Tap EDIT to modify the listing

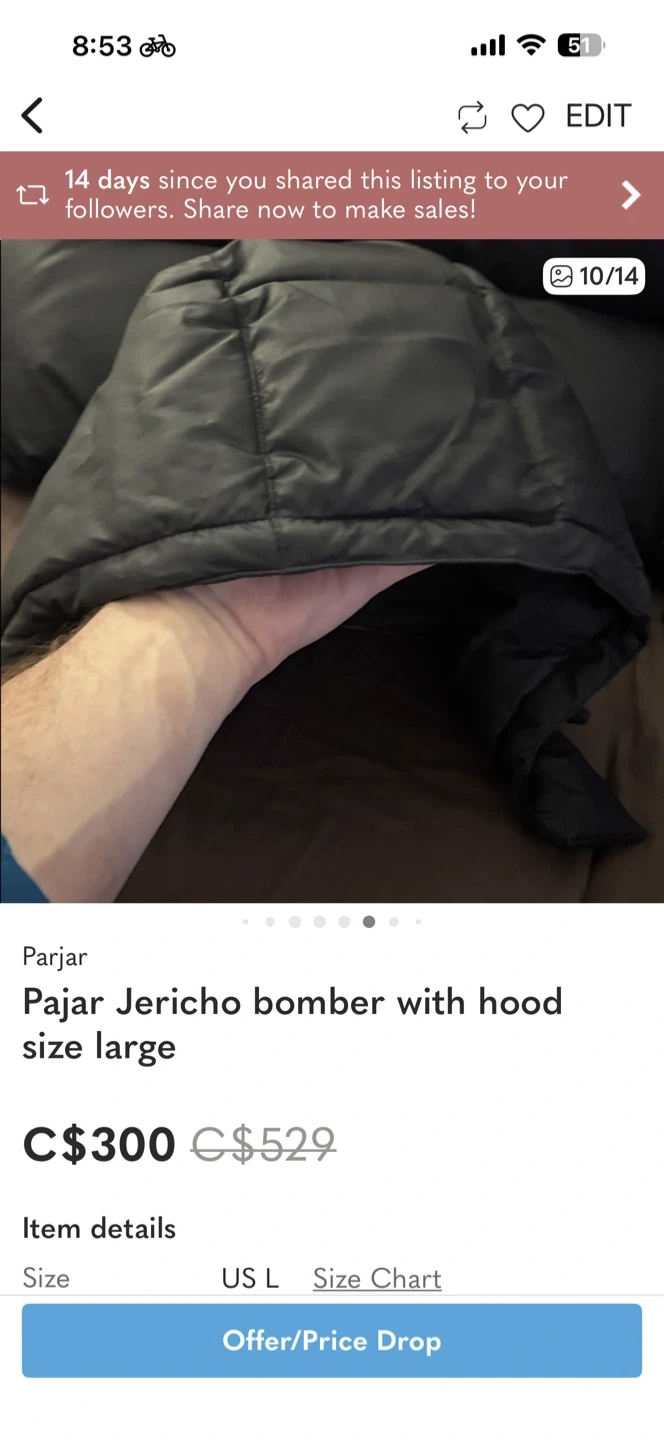(x=598, y=116)
